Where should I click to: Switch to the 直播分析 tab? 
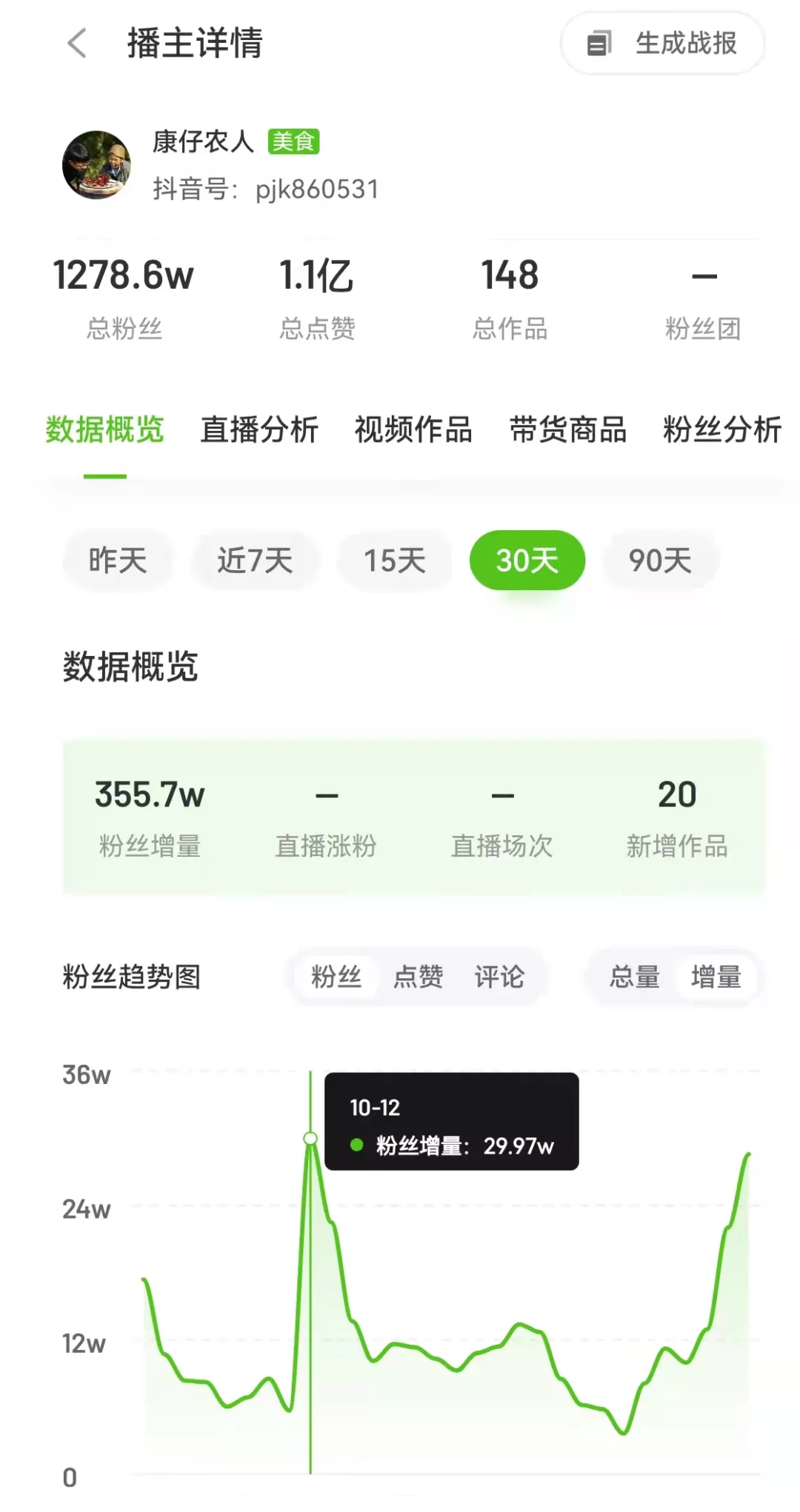[259, 430]
